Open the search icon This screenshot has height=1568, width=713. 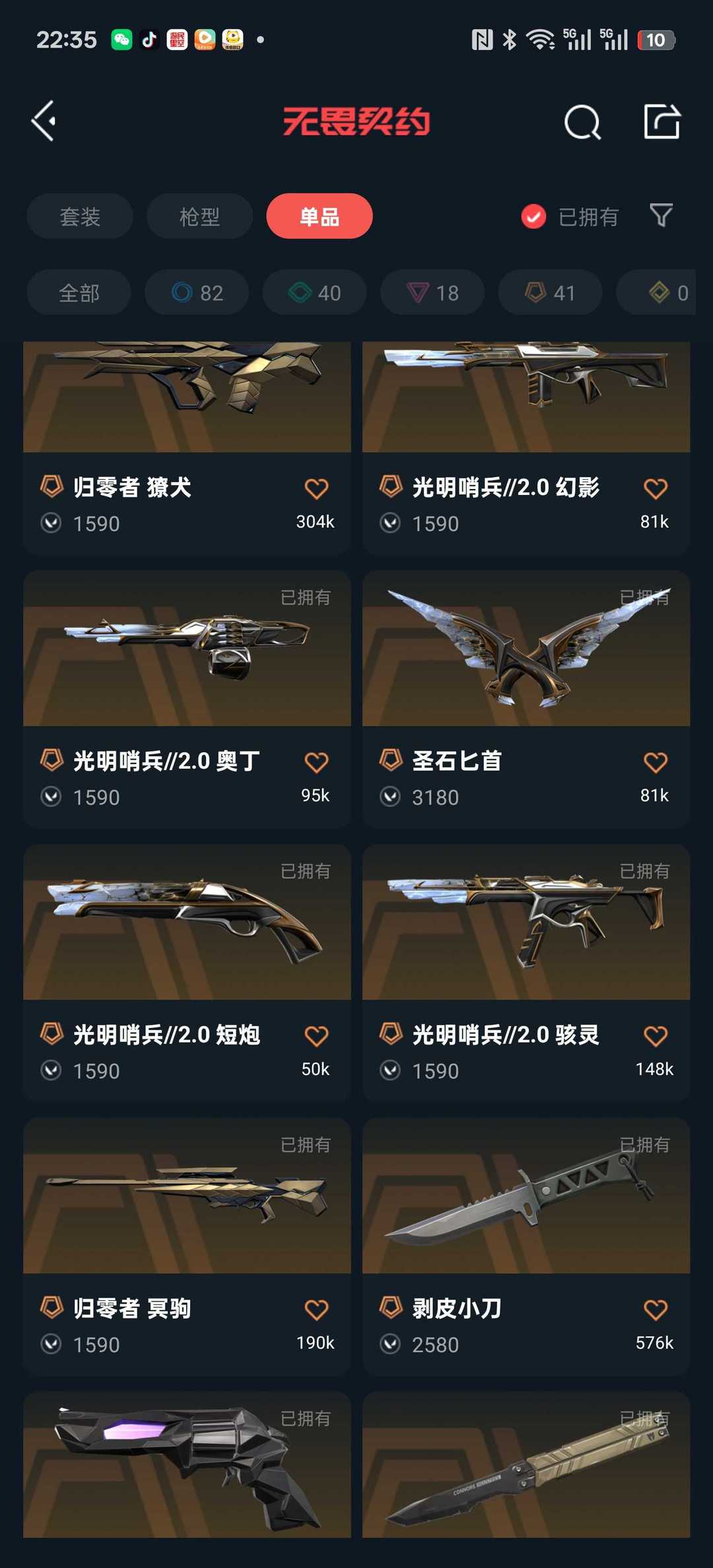tap(582, 122)
